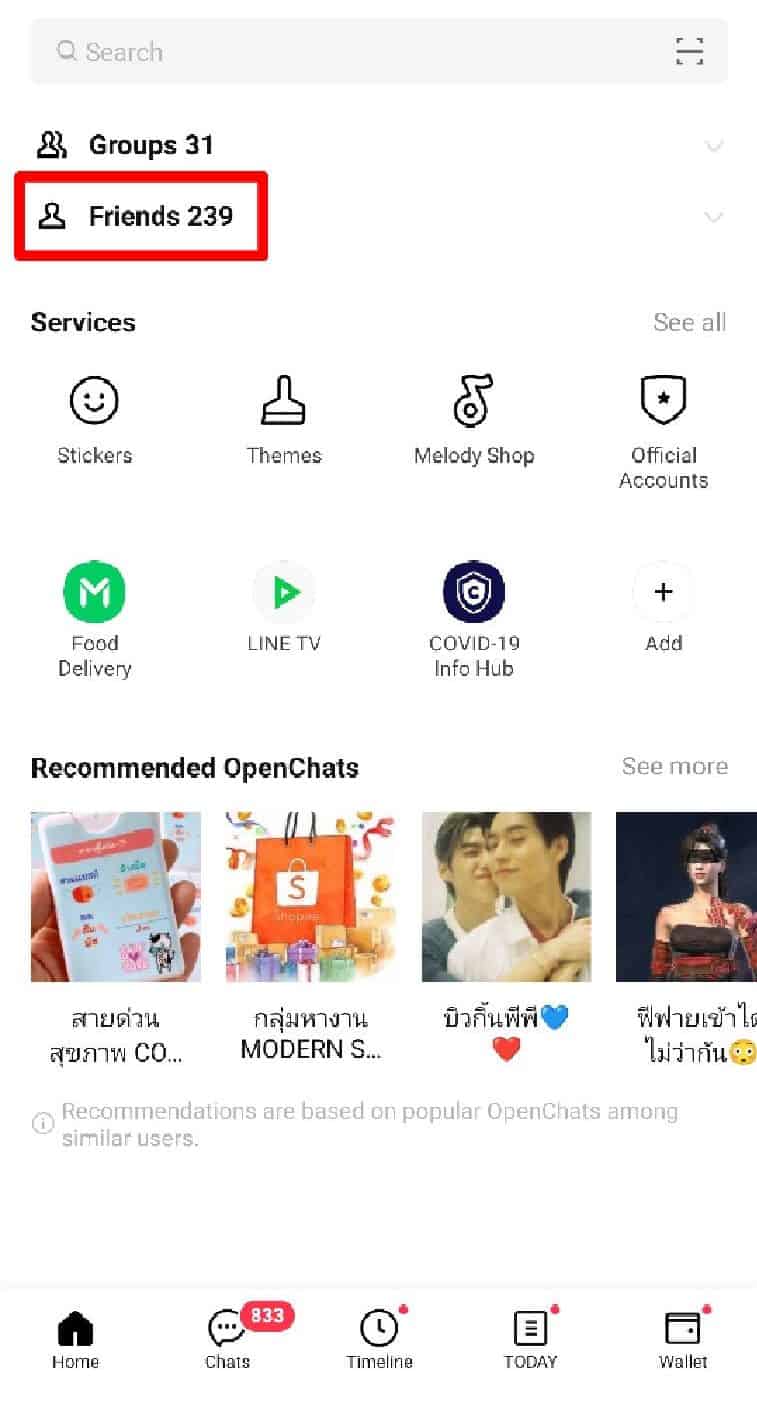Viewport: 757px width, 1403px height.
Task: Open Food Delivery service
Action: 94,604
